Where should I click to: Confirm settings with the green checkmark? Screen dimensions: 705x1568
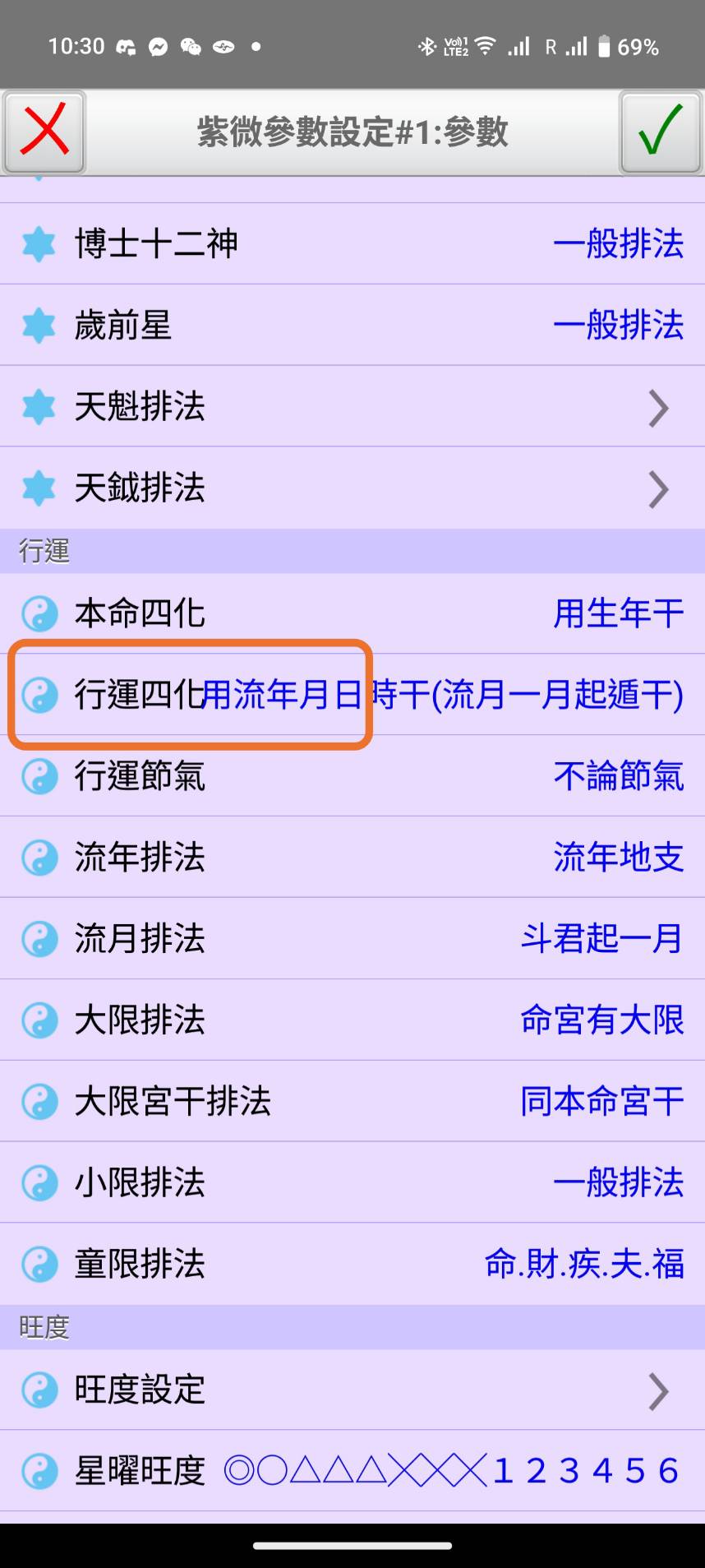[660, 132]
